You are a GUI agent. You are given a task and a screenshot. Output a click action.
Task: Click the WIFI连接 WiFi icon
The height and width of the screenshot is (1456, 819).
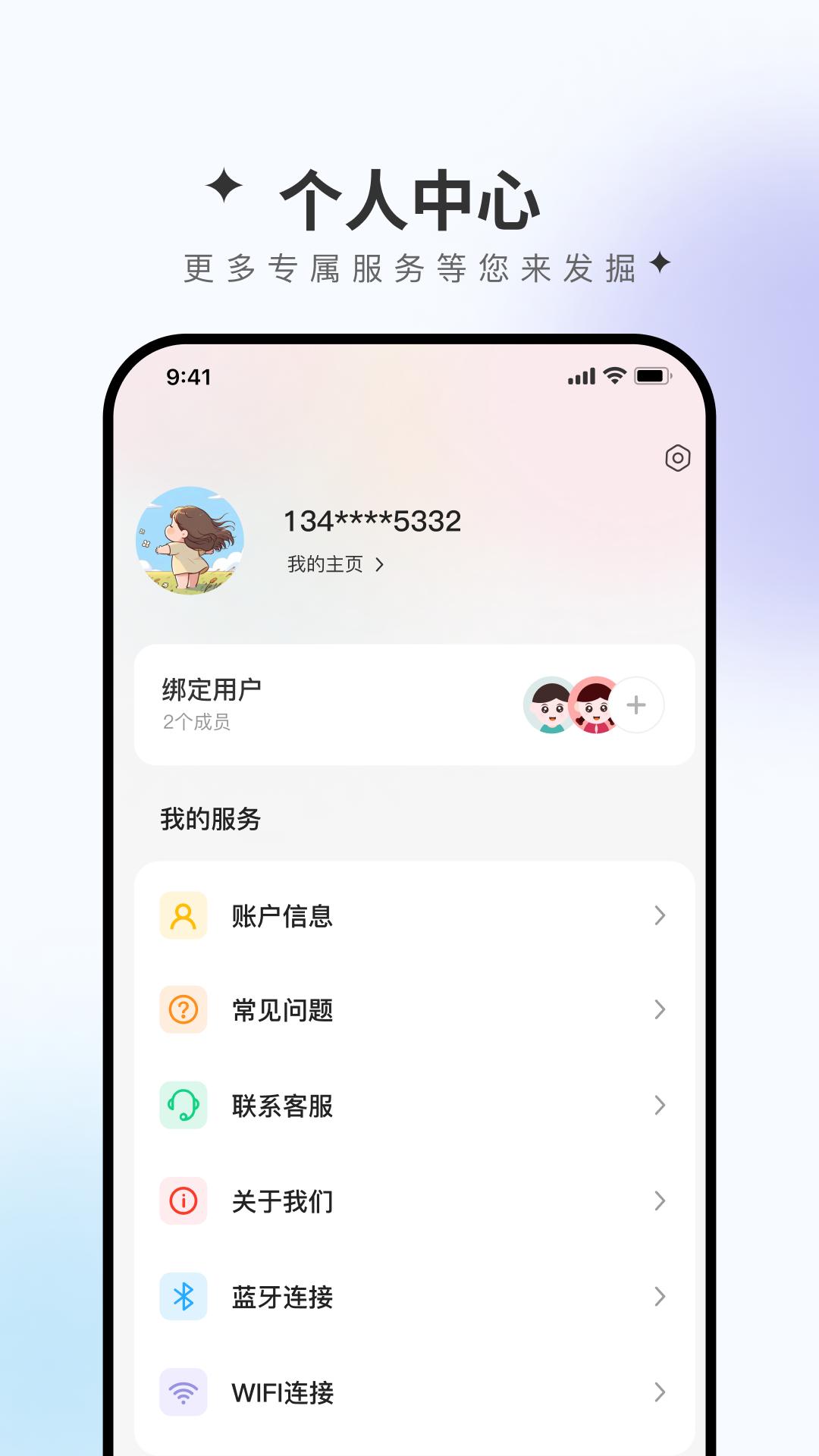click(x=183, y=1392)
